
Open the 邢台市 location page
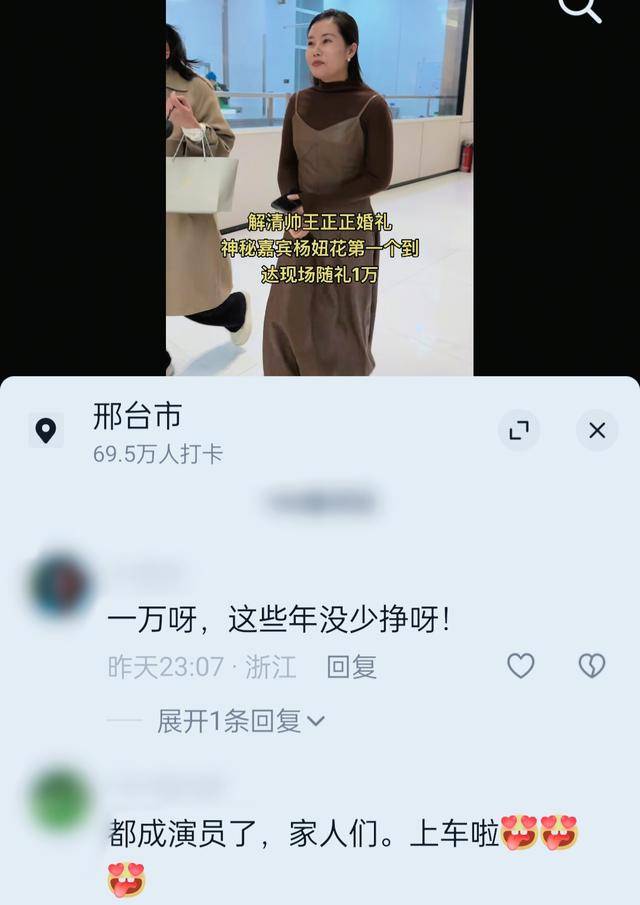[x=137, y=416]
